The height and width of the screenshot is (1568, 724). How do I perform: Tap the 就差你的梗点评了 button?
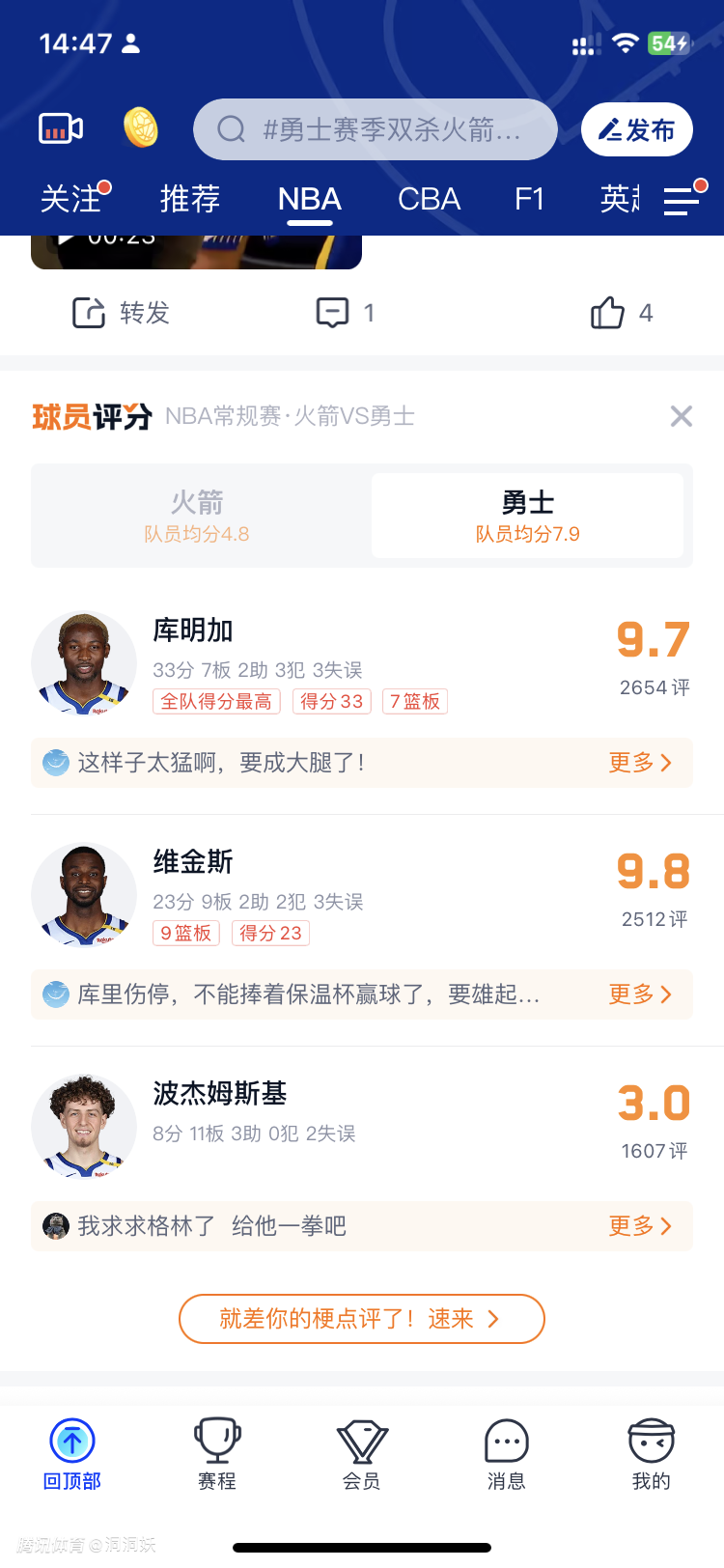click(x=362, y=1319)
